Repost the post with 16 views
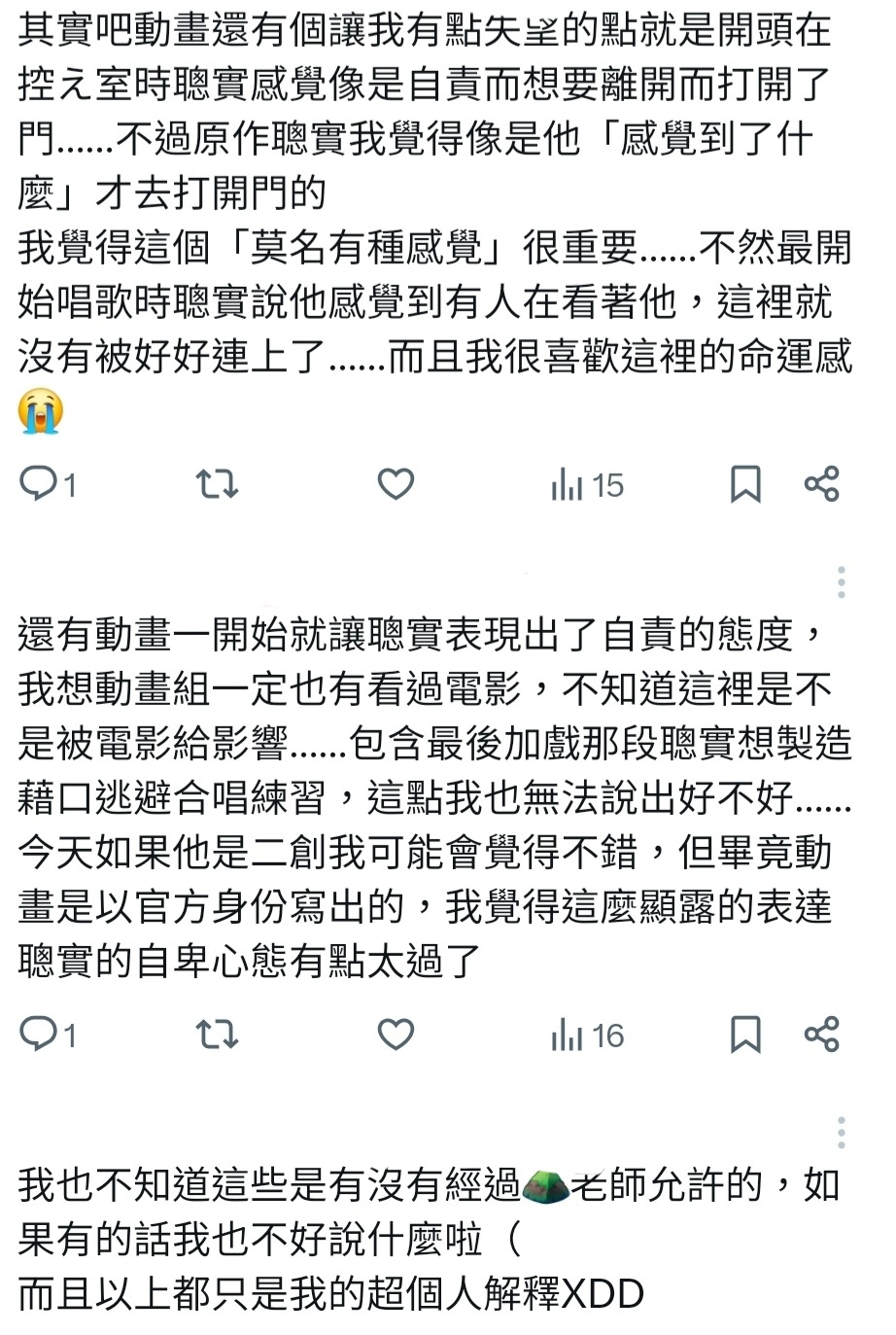 point(217,1035)
